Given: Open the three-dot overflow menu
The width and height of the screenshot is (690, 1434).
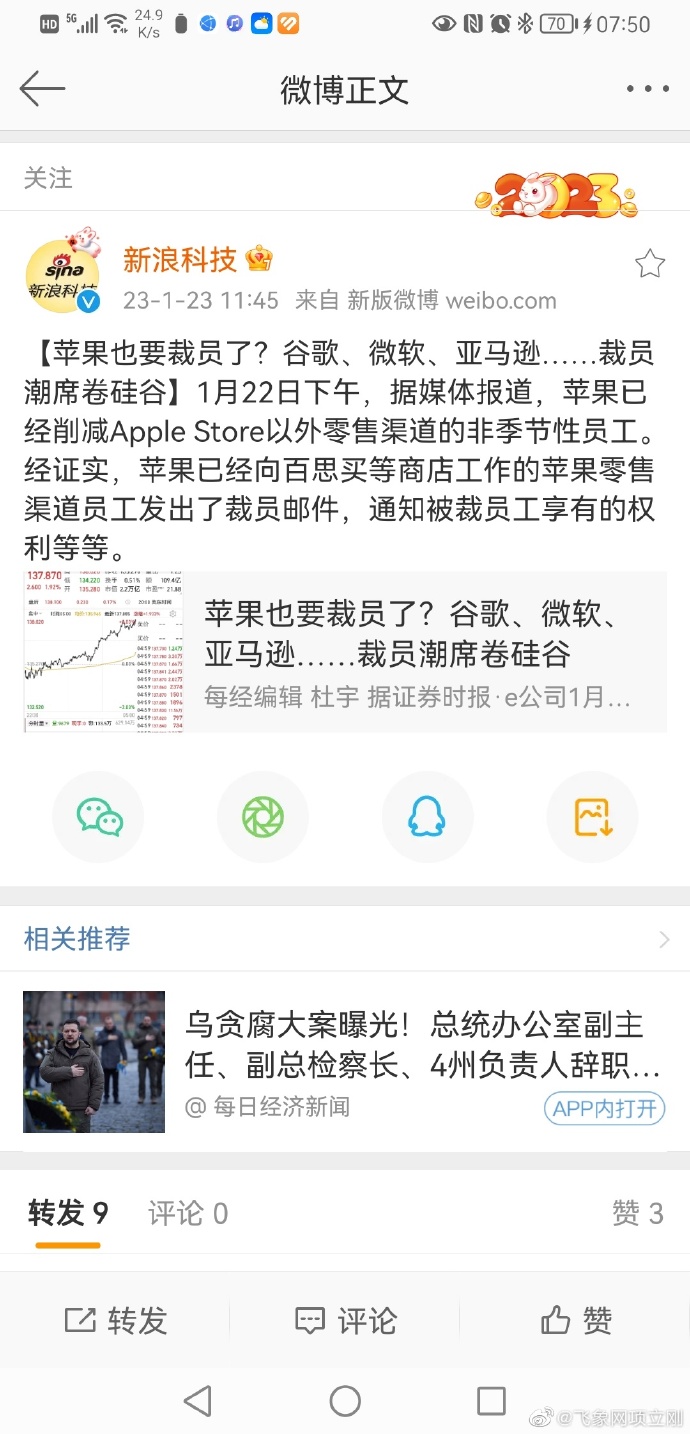Looking at the screenshot, I should point(647,89).
